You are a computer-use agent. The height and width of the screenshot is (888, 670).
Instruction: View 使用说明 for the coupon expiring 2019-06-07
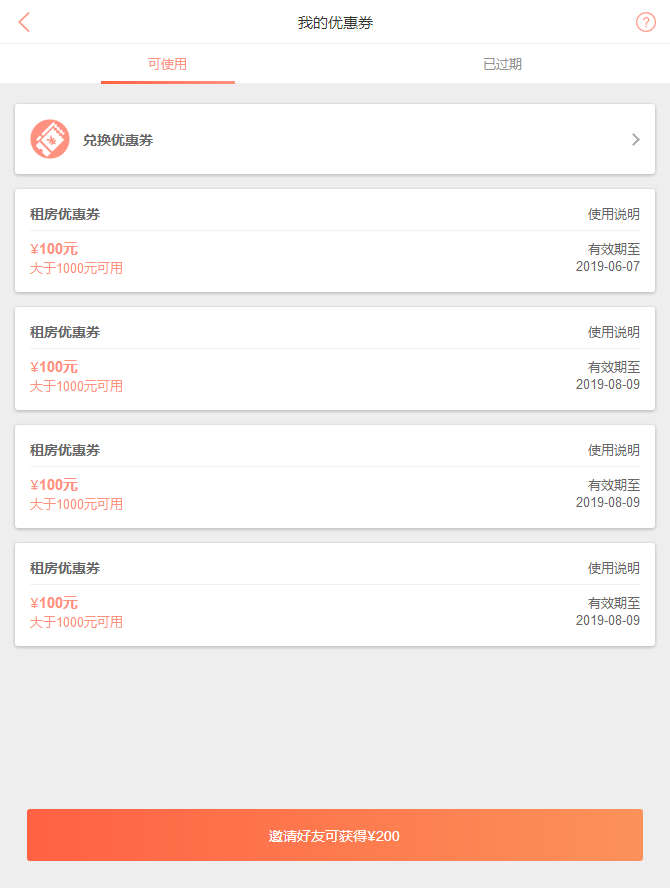[613, 214]
